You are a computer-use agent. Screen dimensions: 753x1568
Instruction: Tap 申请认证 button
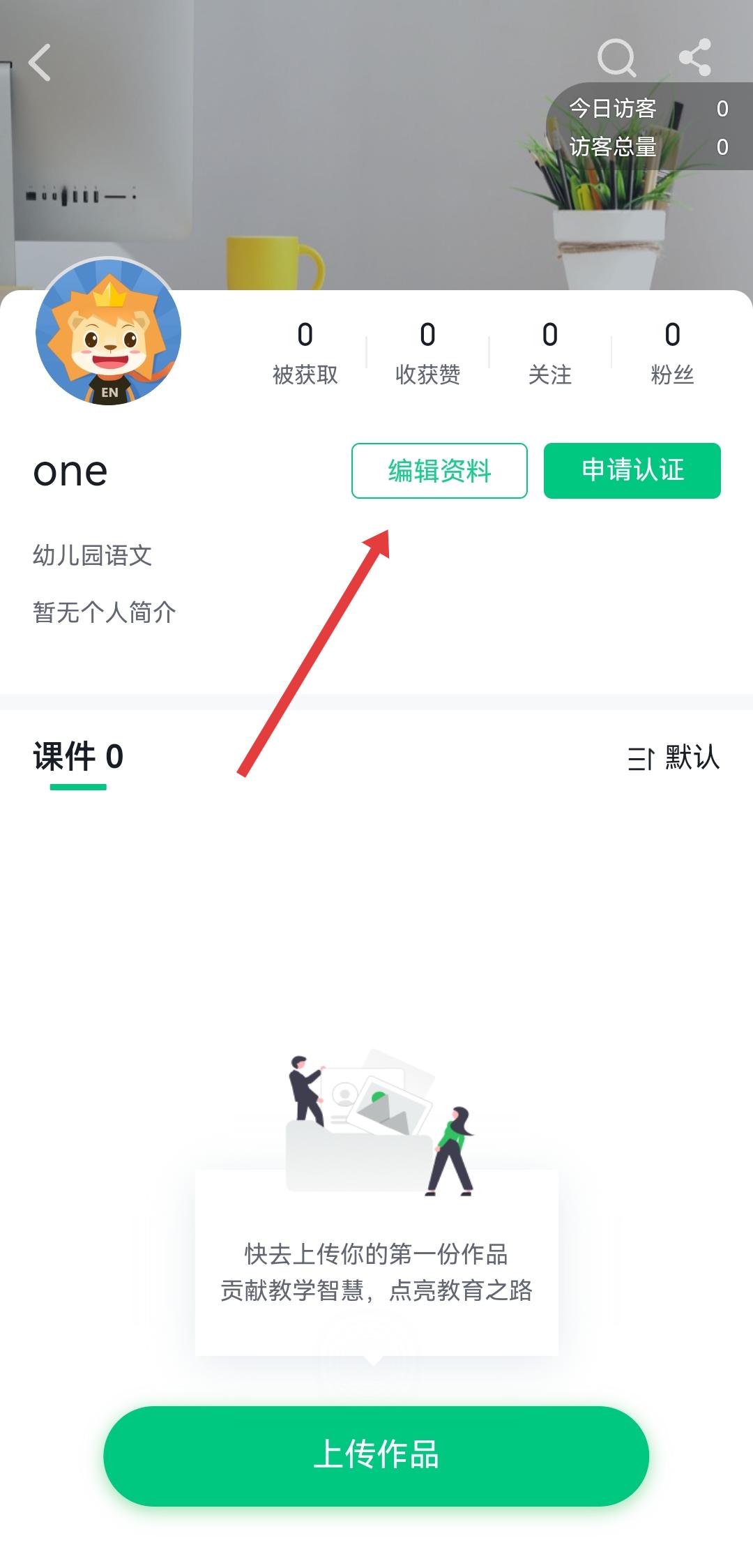(x=632, y=471)
